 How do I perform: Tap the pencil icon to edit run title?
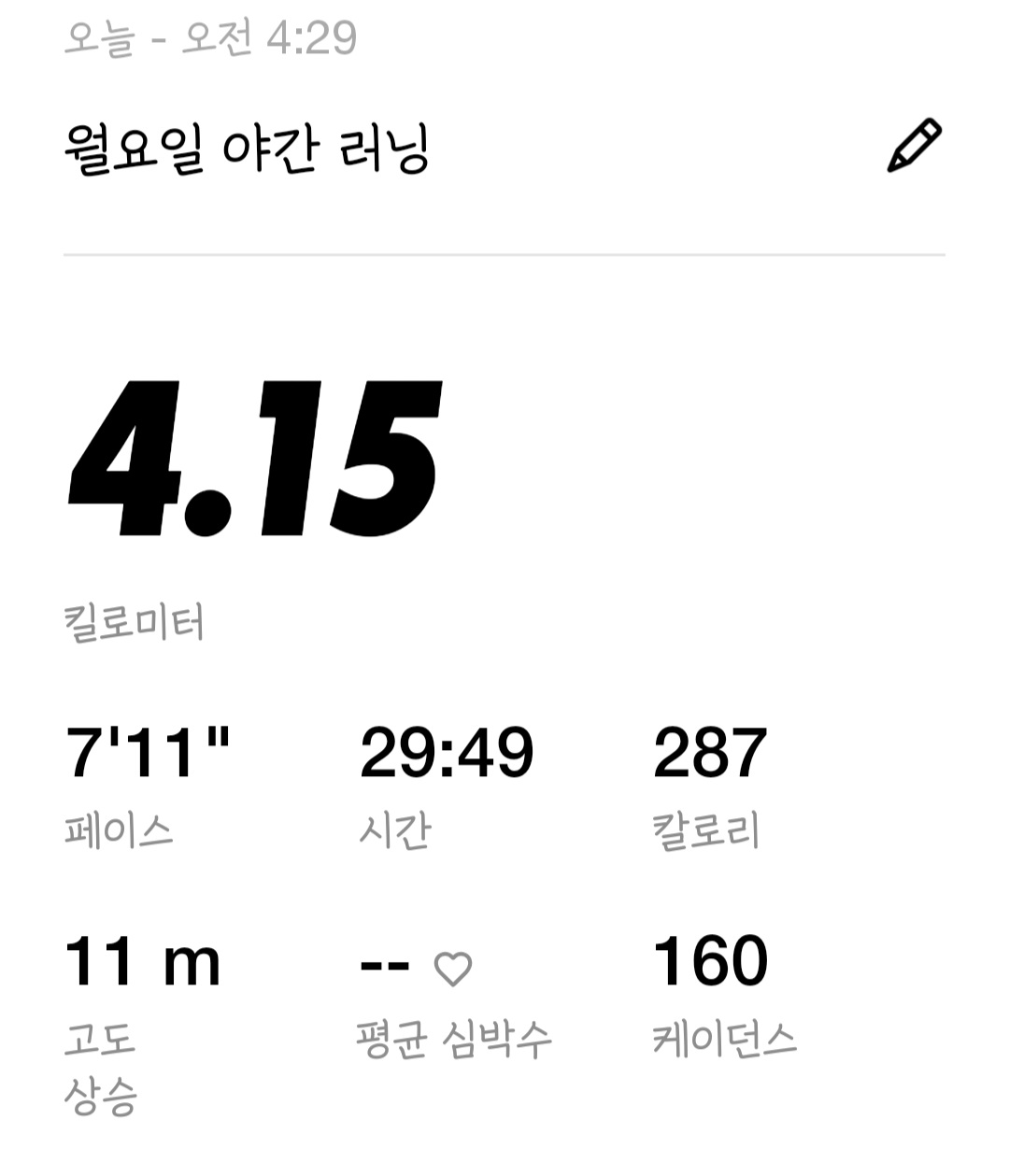click(914, 146)
